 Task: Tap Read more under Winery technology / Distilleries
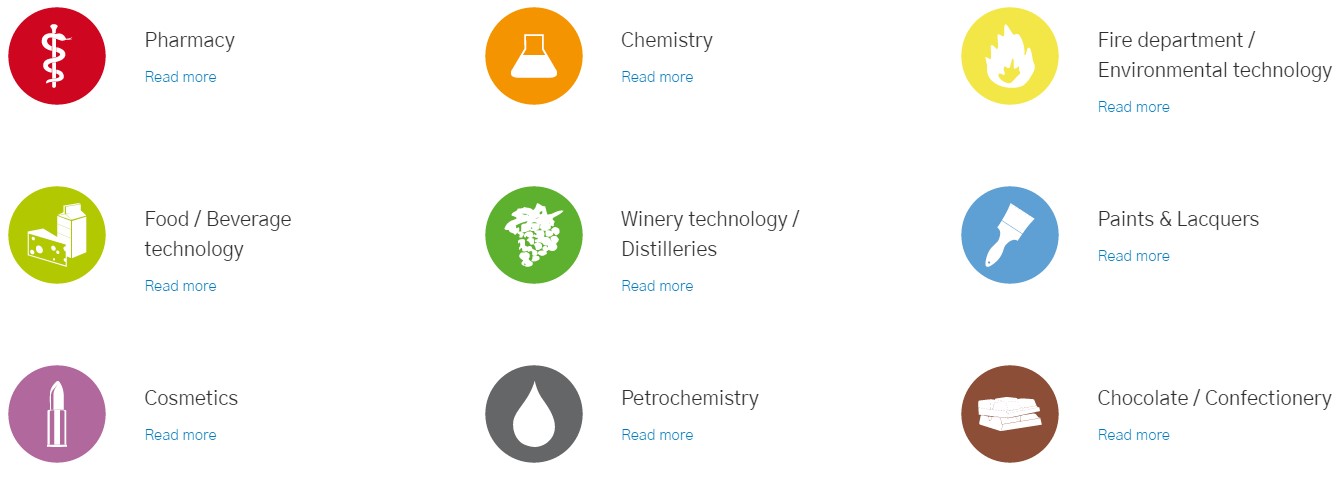[x=656, y=286]
